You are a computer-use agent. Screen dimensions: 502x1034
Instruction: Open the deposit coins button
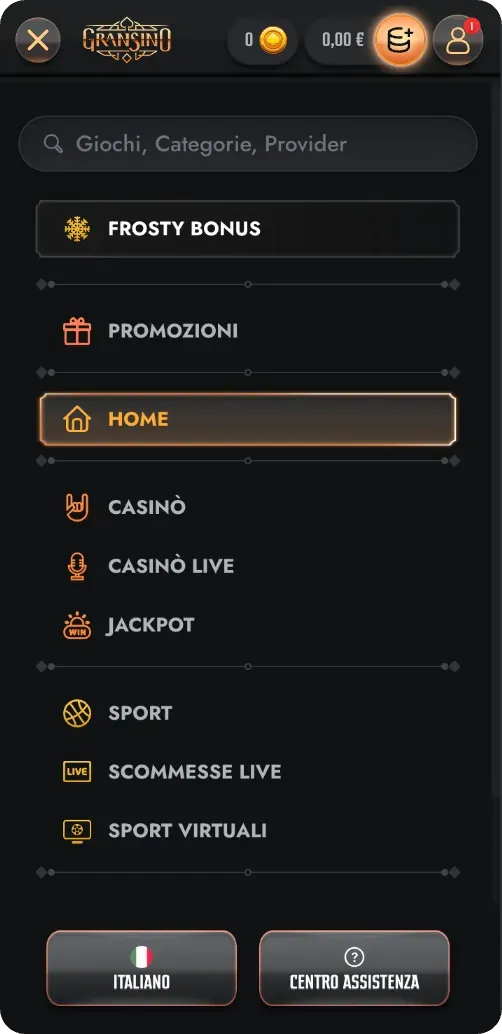click(400, 40)
